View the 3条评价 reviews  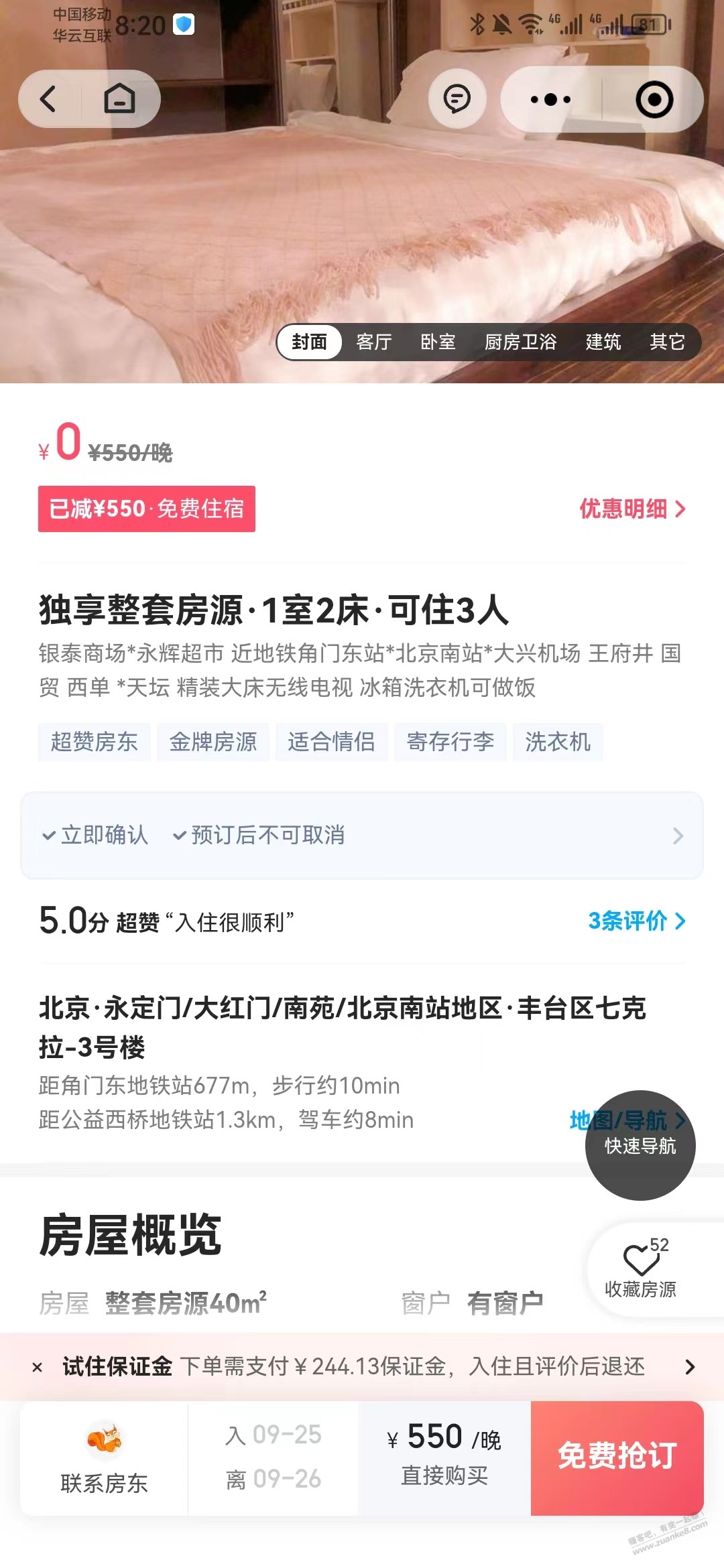click(636, 921)
